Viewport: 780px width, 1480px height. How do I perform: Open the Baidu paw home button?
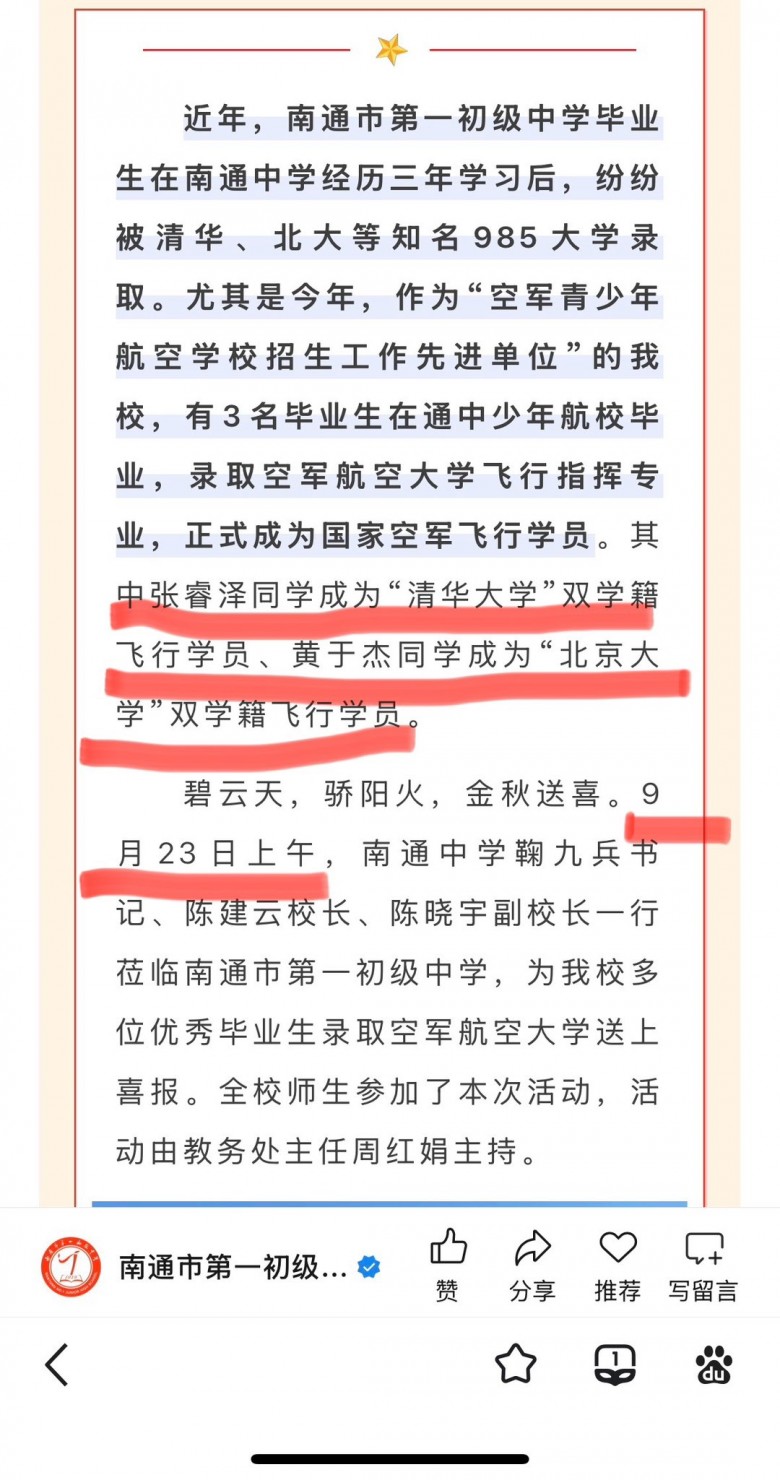point(714,1364)
